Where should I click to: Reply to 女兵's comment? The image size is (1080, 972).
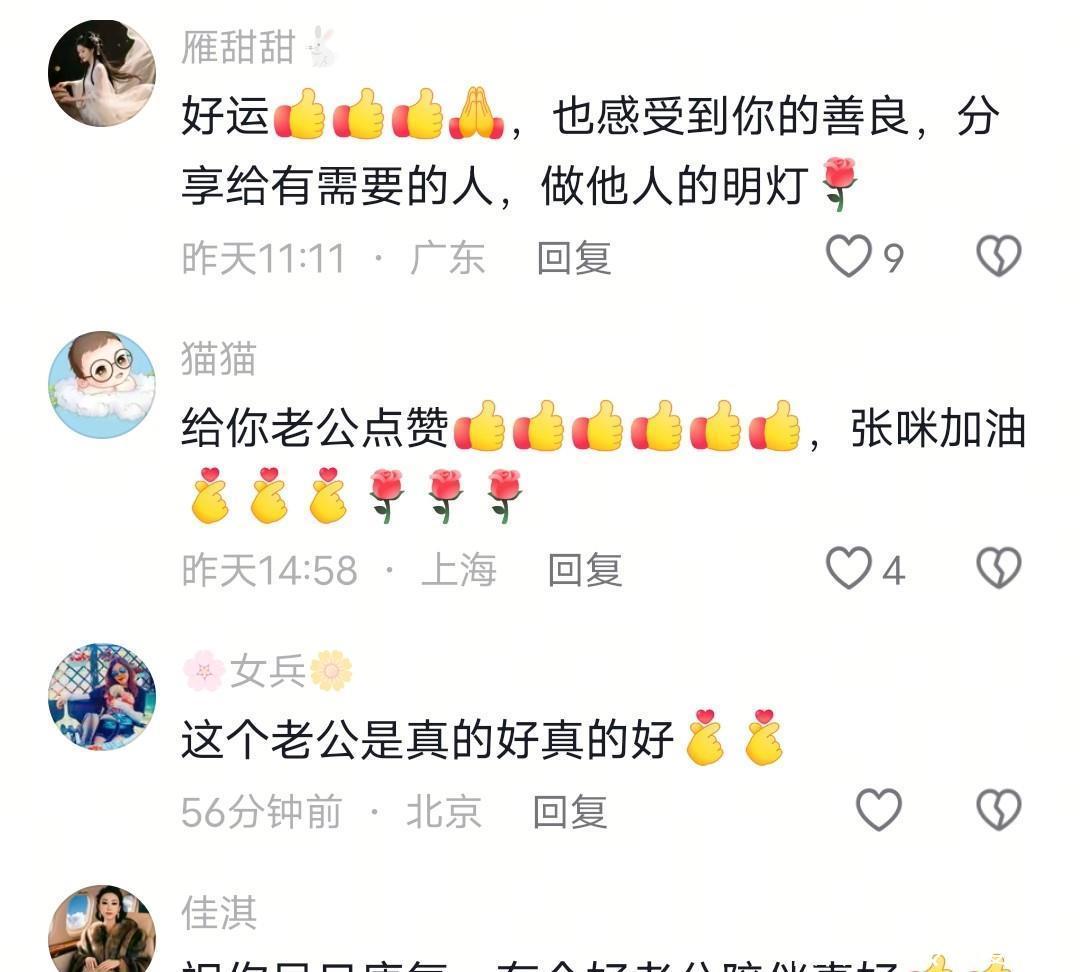[570, 812]
